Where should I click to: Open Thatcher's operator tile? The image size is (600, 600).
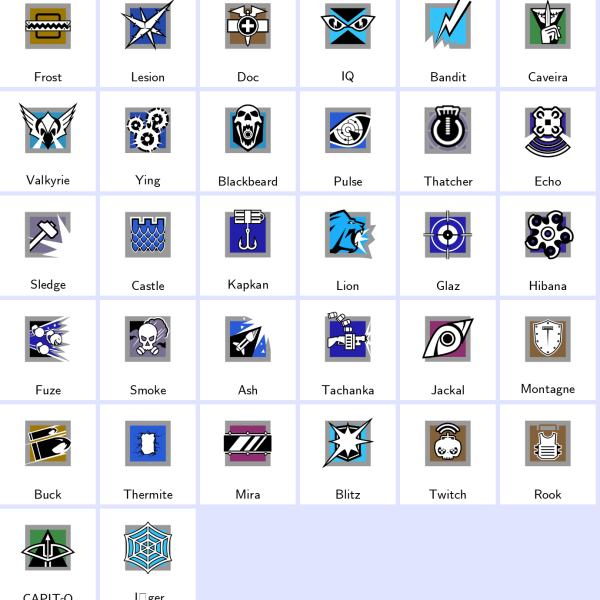pos(448,140)
